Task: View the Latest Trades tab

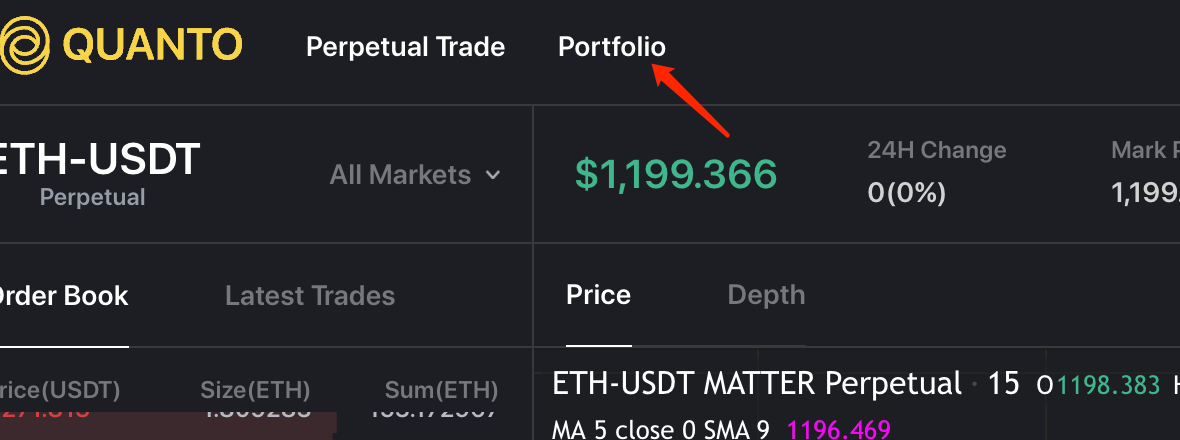Action: point(310,296)
